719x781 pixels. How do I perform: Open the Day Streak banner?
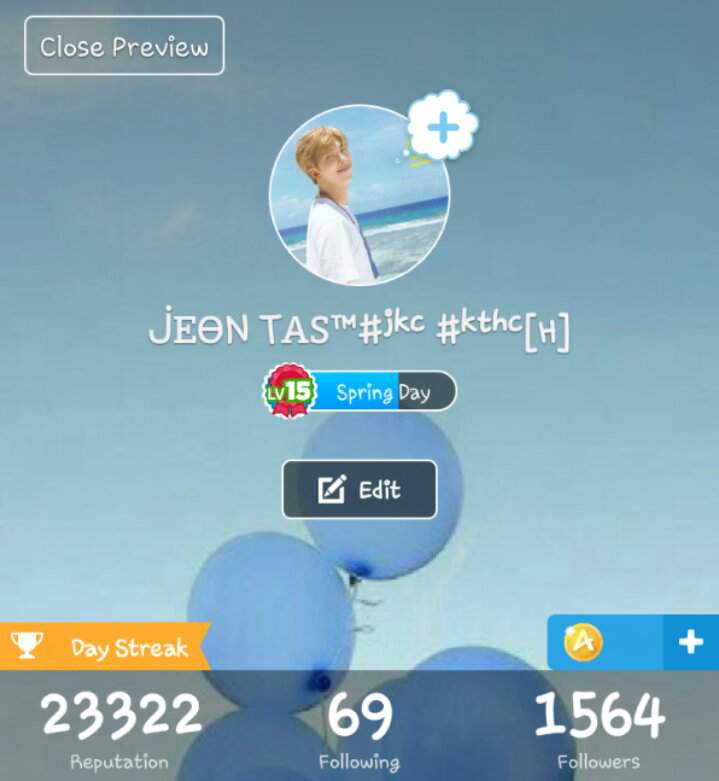[105, 647]
